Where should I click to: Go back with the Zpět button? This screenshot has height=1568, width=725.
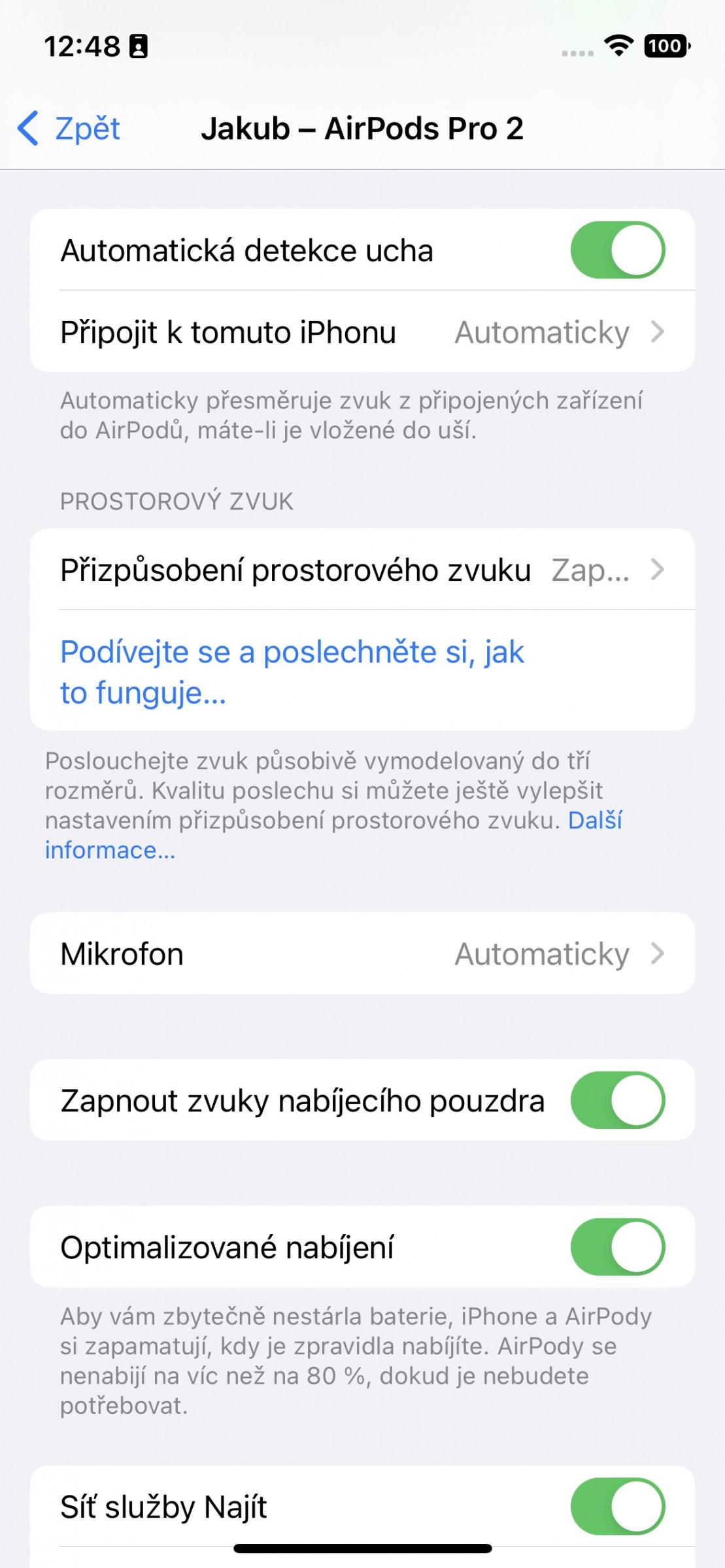69,128
